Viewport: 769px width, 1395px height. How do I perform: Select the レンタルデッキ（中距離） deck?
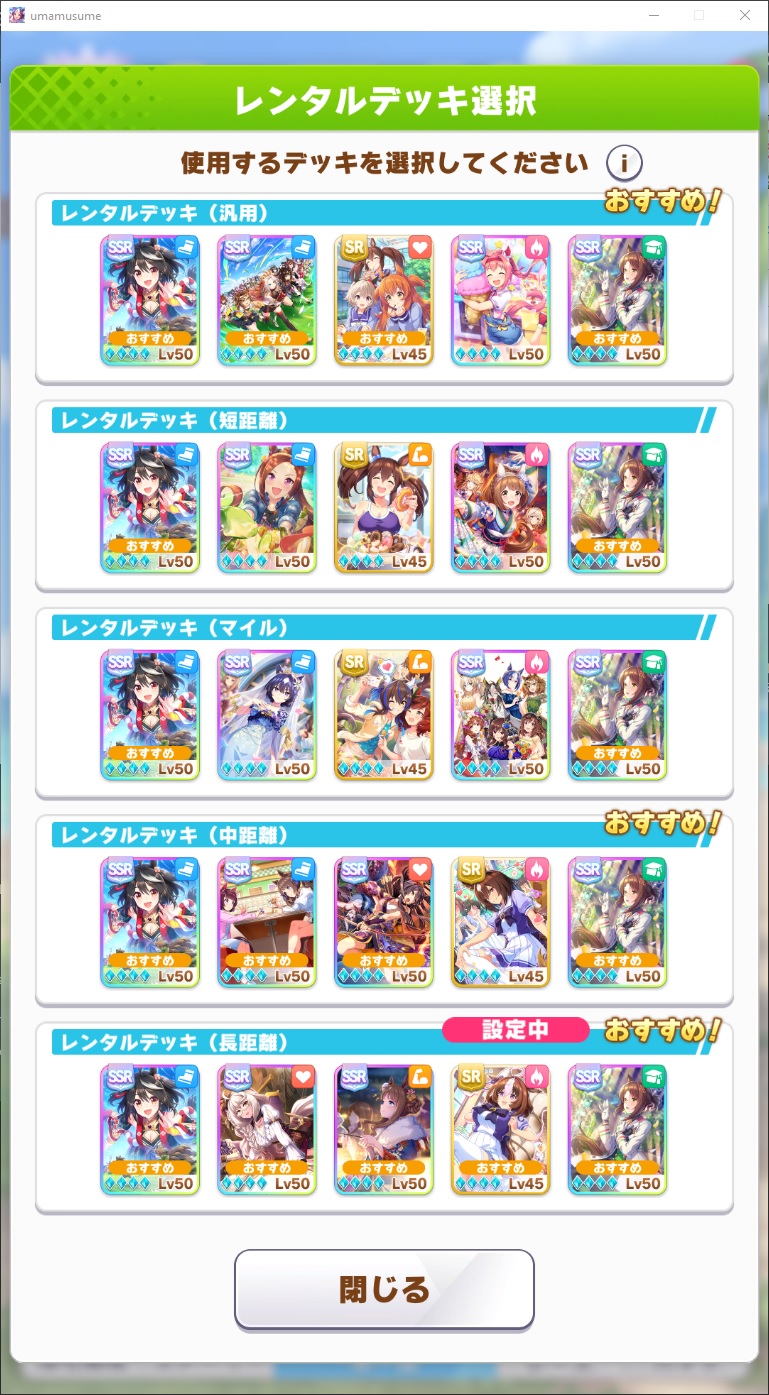click(384, 911)
